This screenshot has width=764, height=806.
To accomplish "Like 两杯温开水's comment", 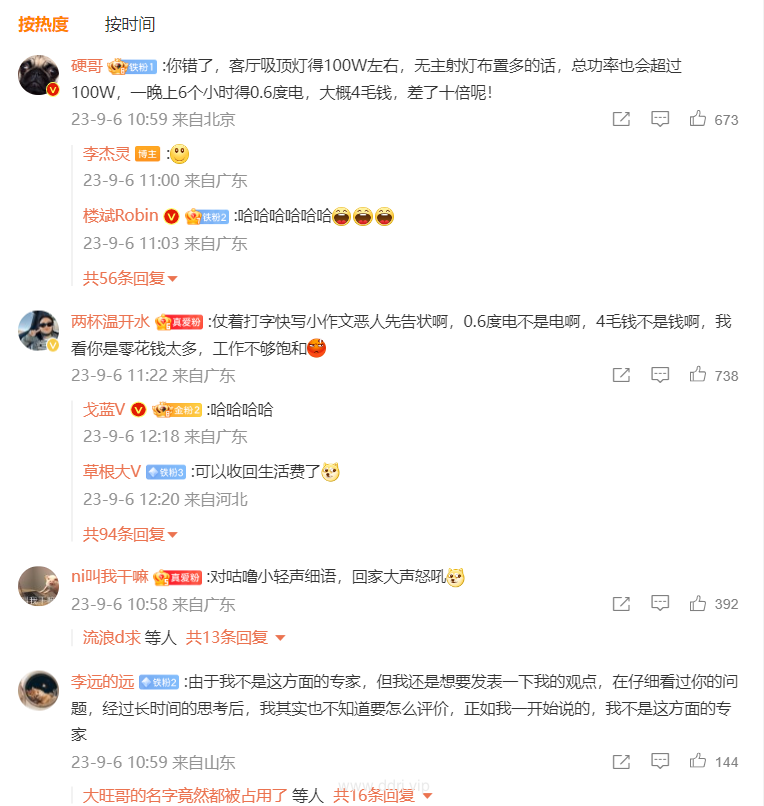I will coord(698,375).
